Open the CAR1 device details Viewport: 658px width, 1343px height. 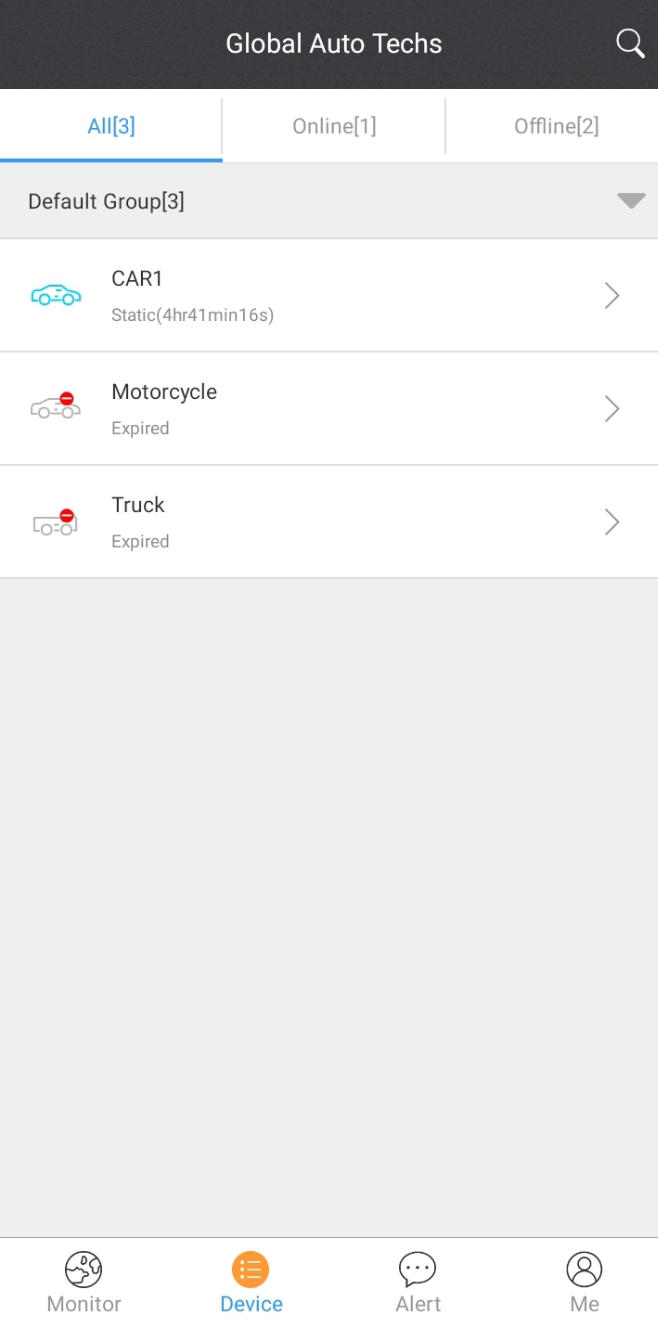point(329,295)
